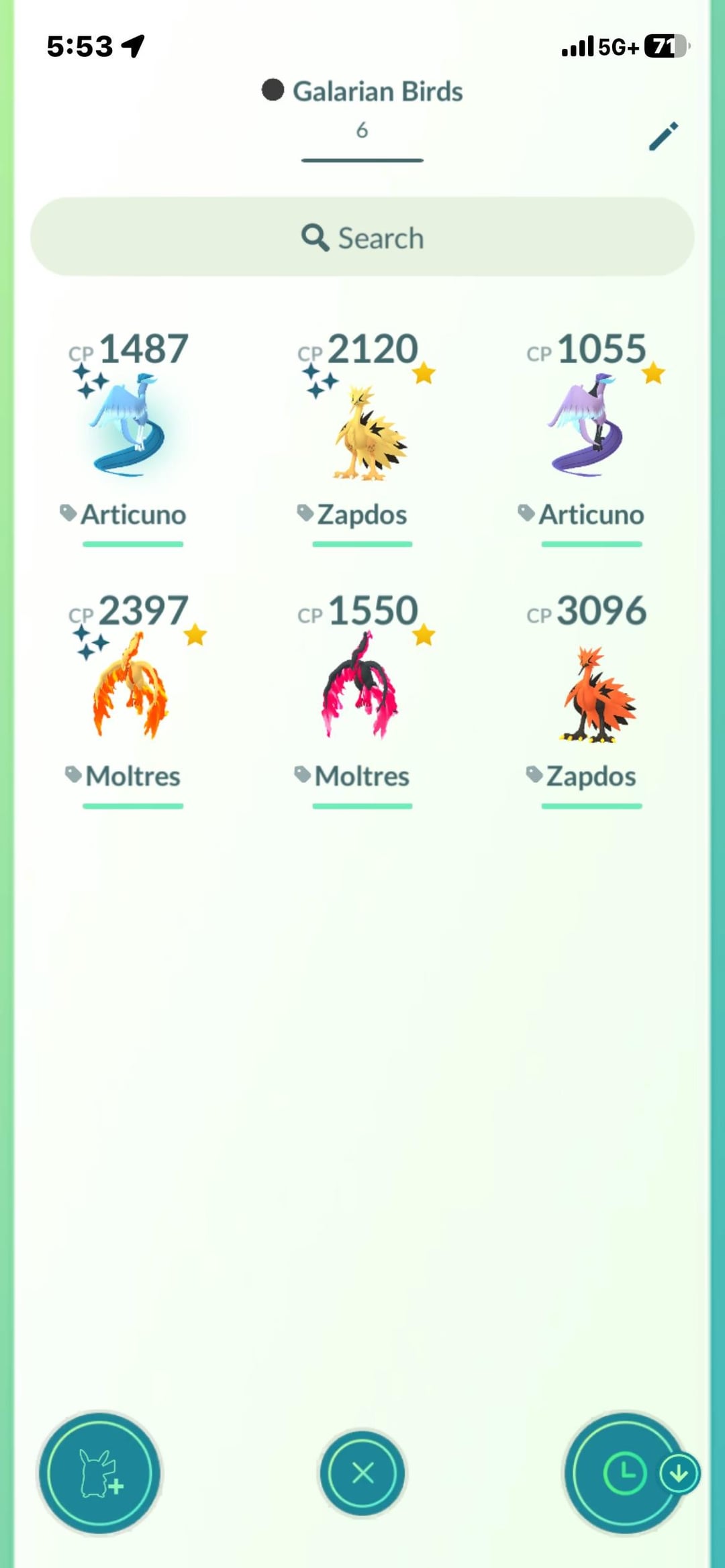Close the Galarian Birds tag view

[362, 1473]
